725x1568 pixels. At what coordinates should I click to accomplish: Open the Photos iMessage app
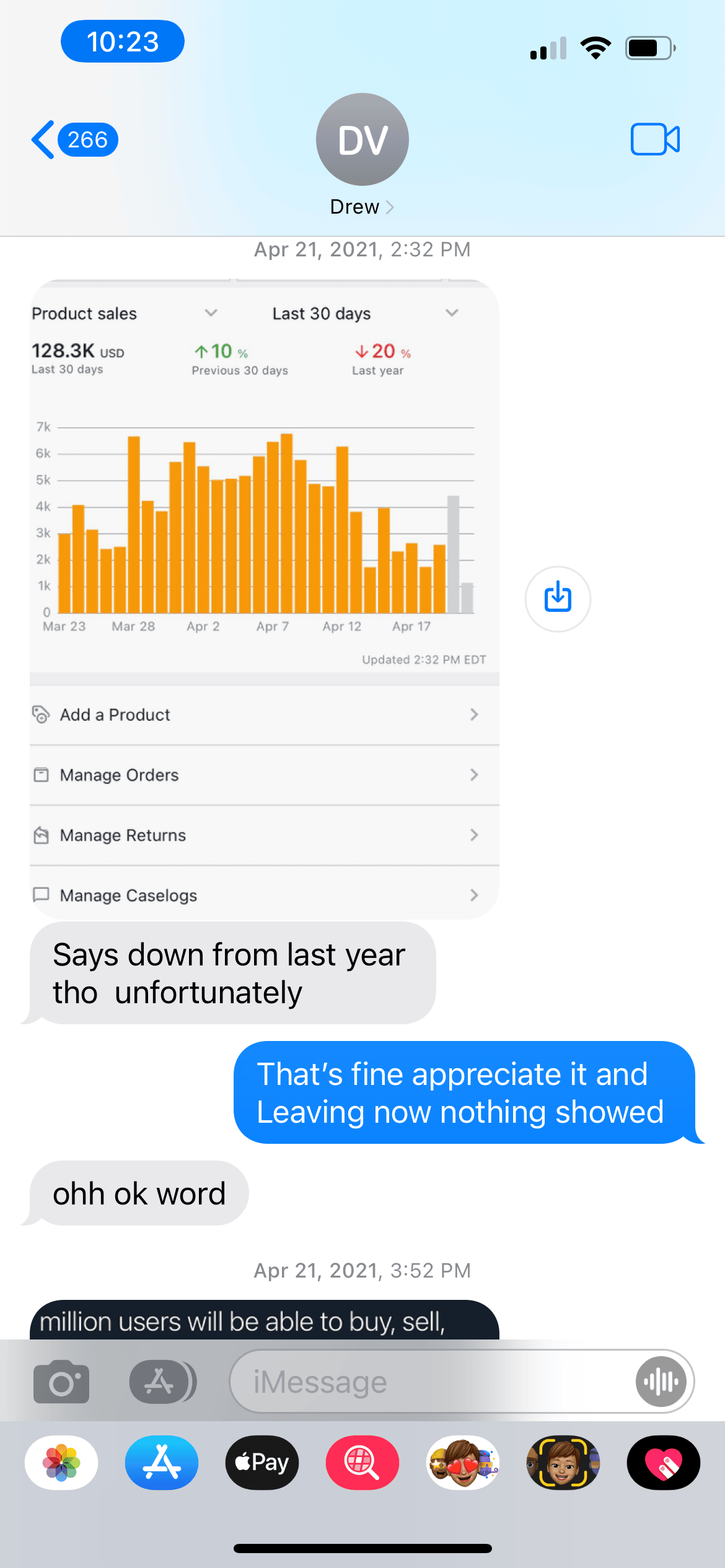pos(61,1463)
